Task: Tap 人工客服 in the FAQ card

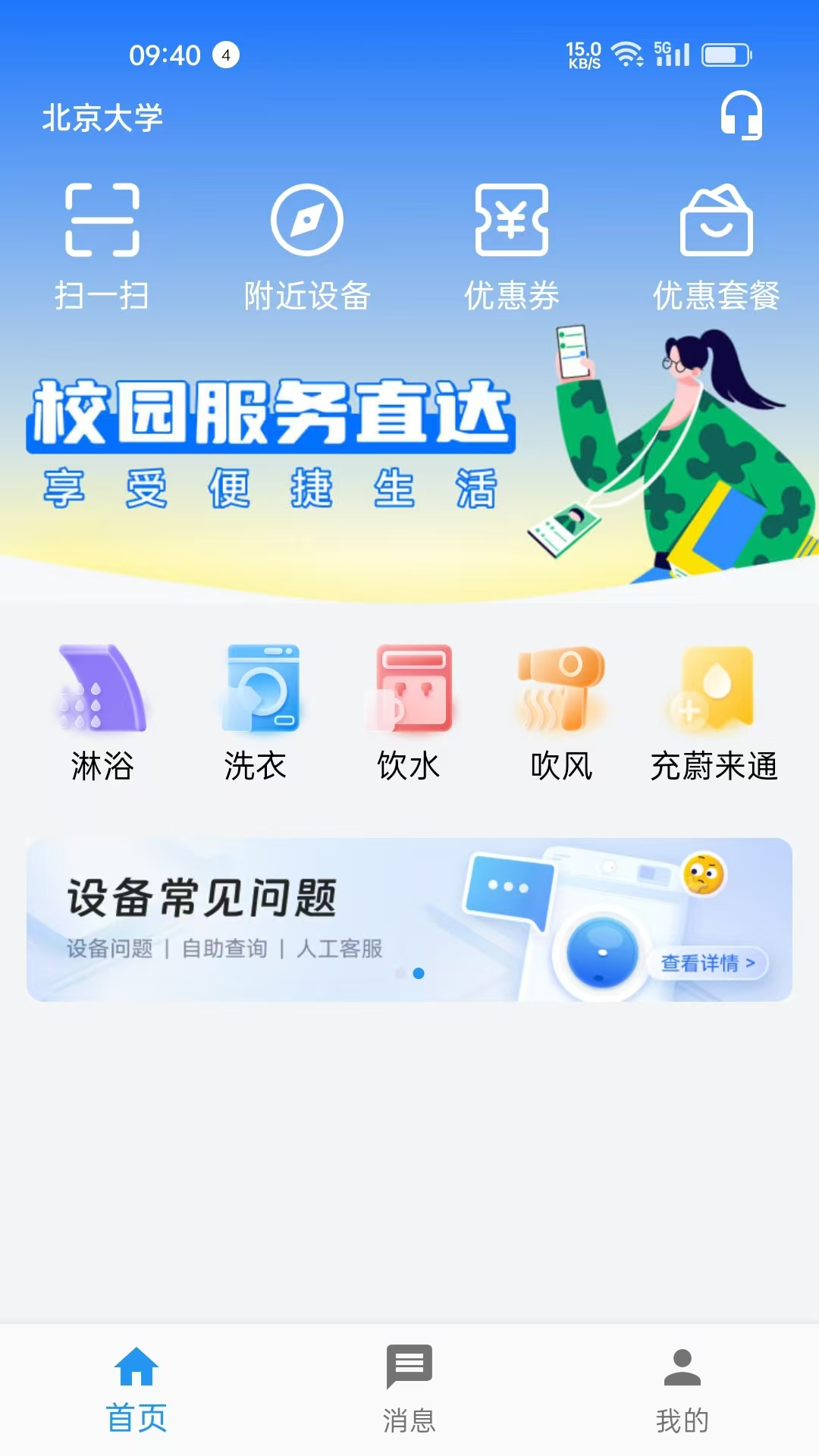Action: [341, 948]
